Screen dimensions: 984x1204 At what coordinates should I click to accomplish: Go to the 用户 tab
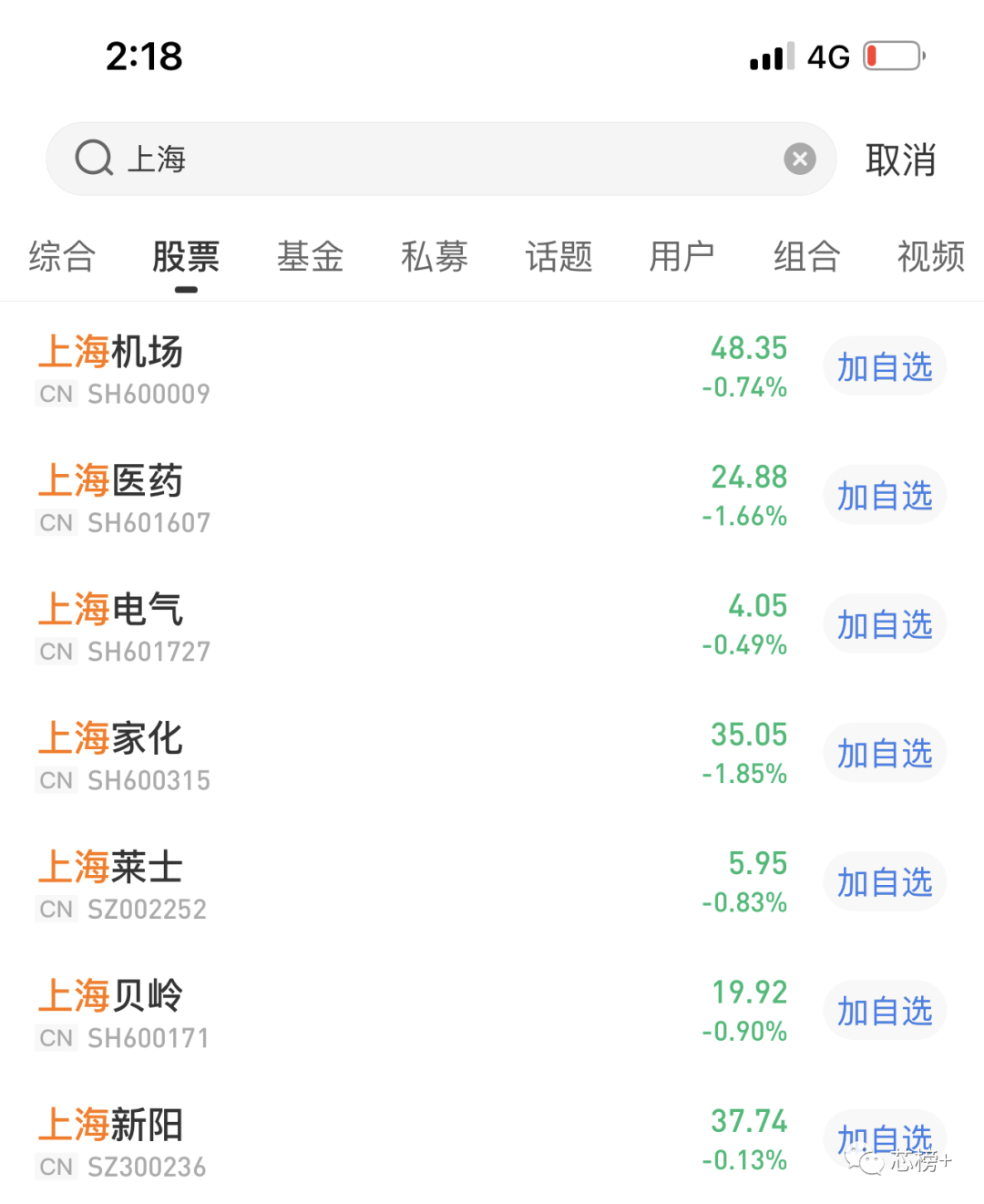[x=682, y=256]
